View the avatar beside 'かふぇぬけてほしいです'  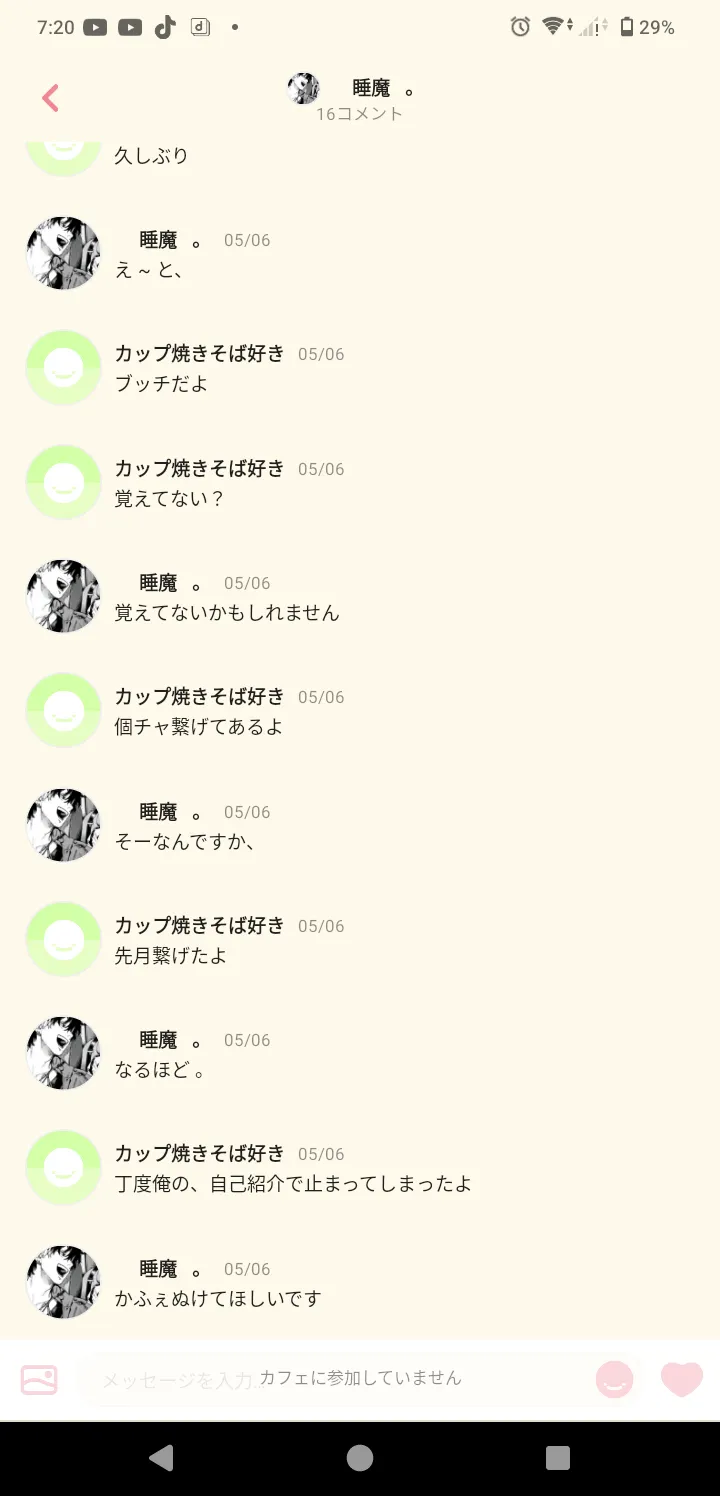pyautogui.click(x=63, y=1282)
